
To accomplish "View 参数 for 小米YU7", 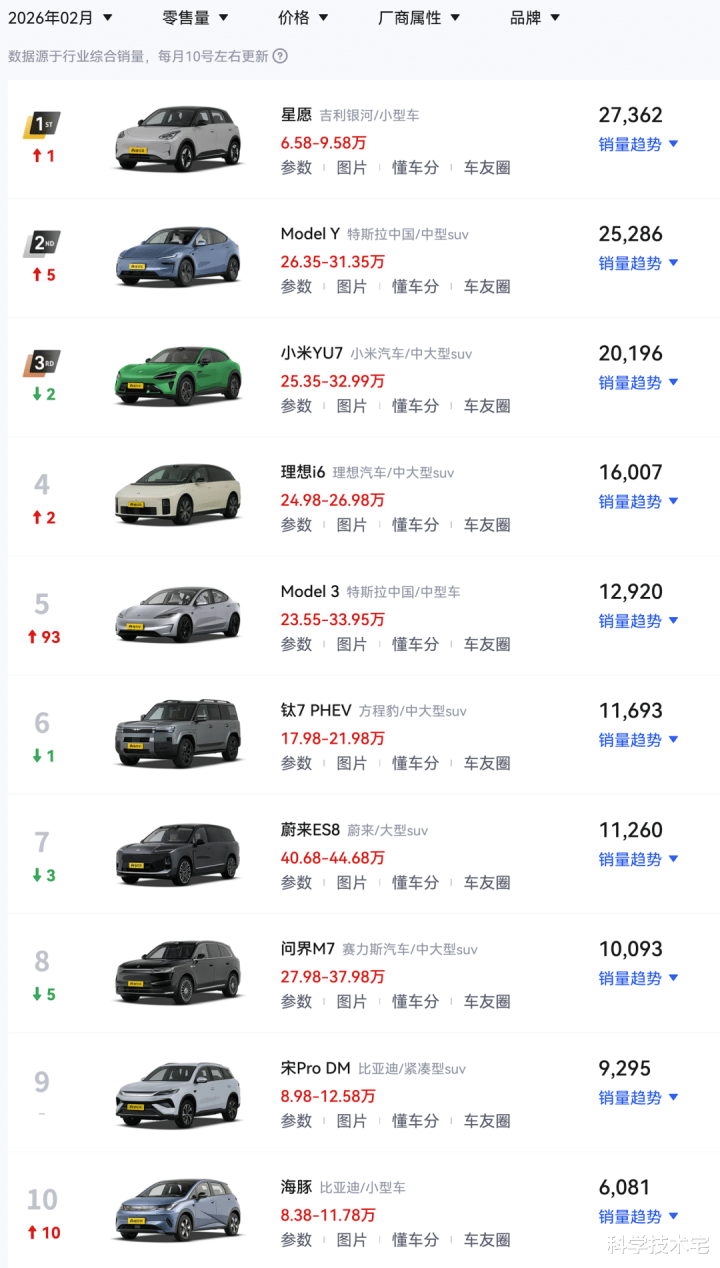I will [296, 406].
